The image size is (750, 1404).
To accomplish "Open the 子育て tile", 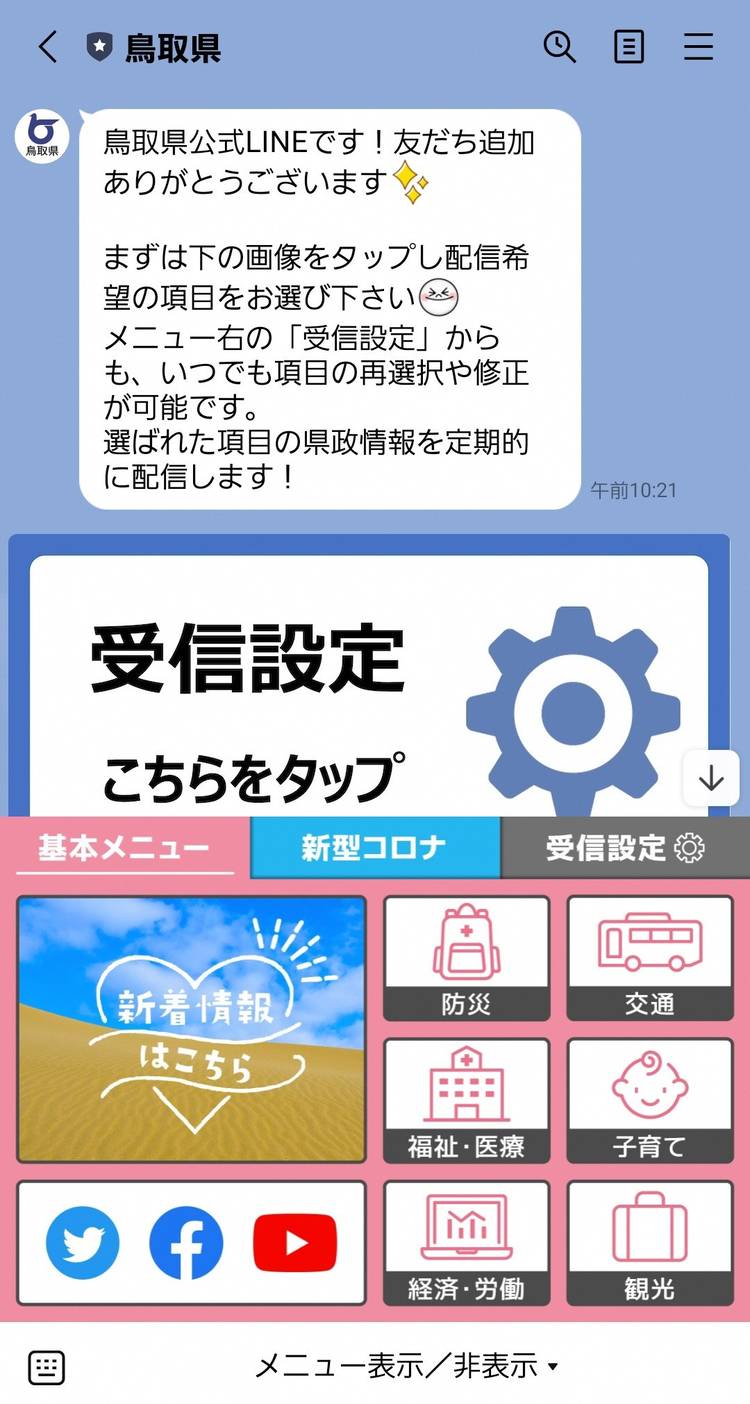I will click(649, 1100).
